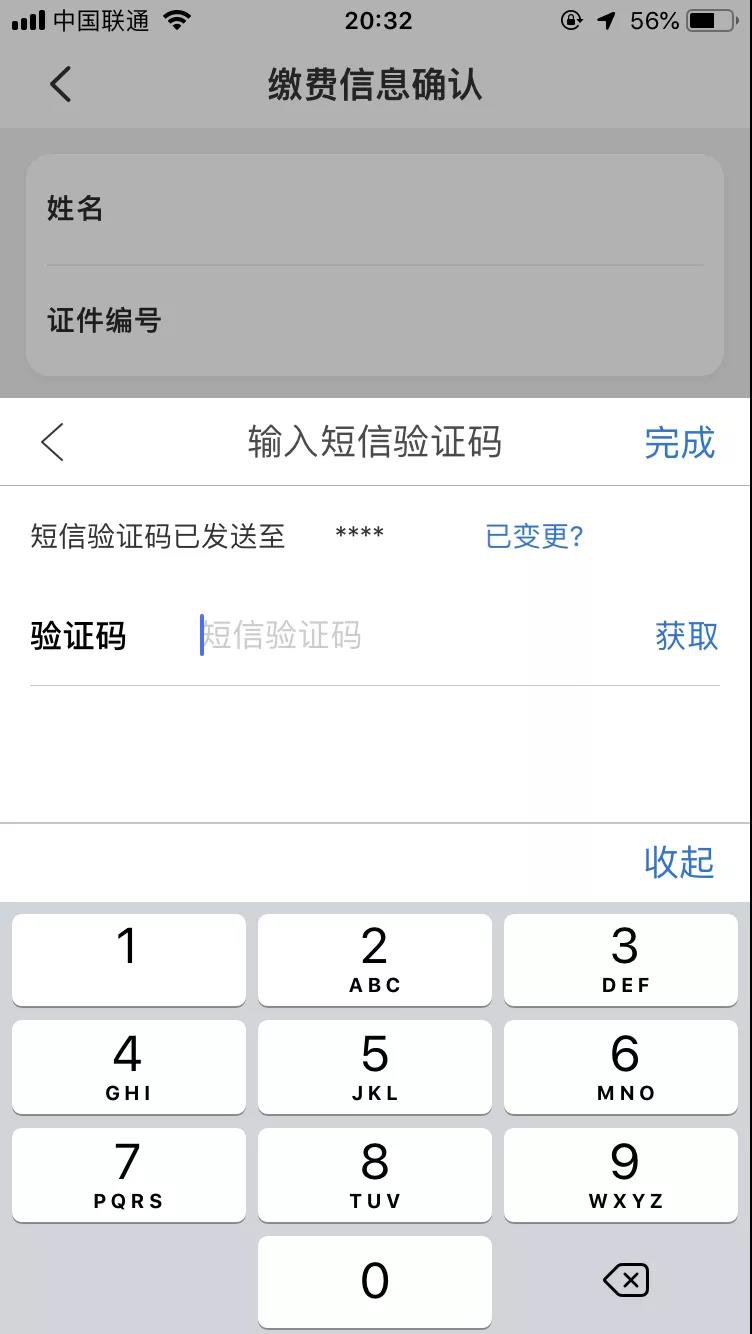Delete the last digit with backspace
752x1334 pixels.
coord(626,1280)
